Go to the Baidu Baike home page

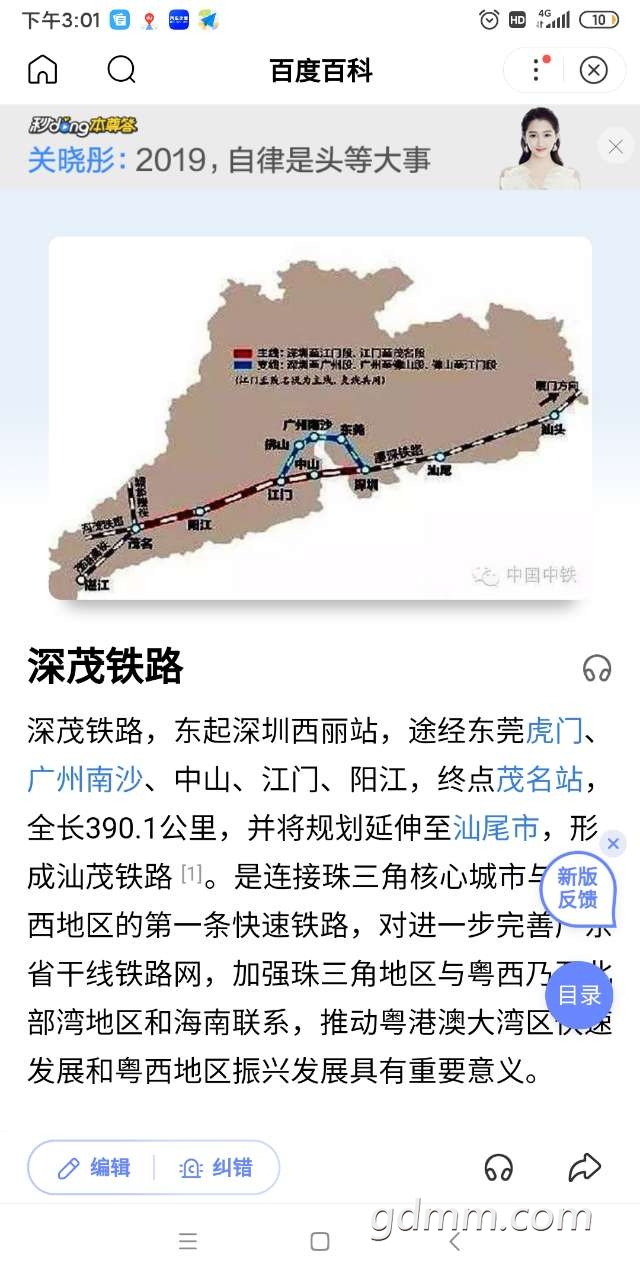pos(43,70)
